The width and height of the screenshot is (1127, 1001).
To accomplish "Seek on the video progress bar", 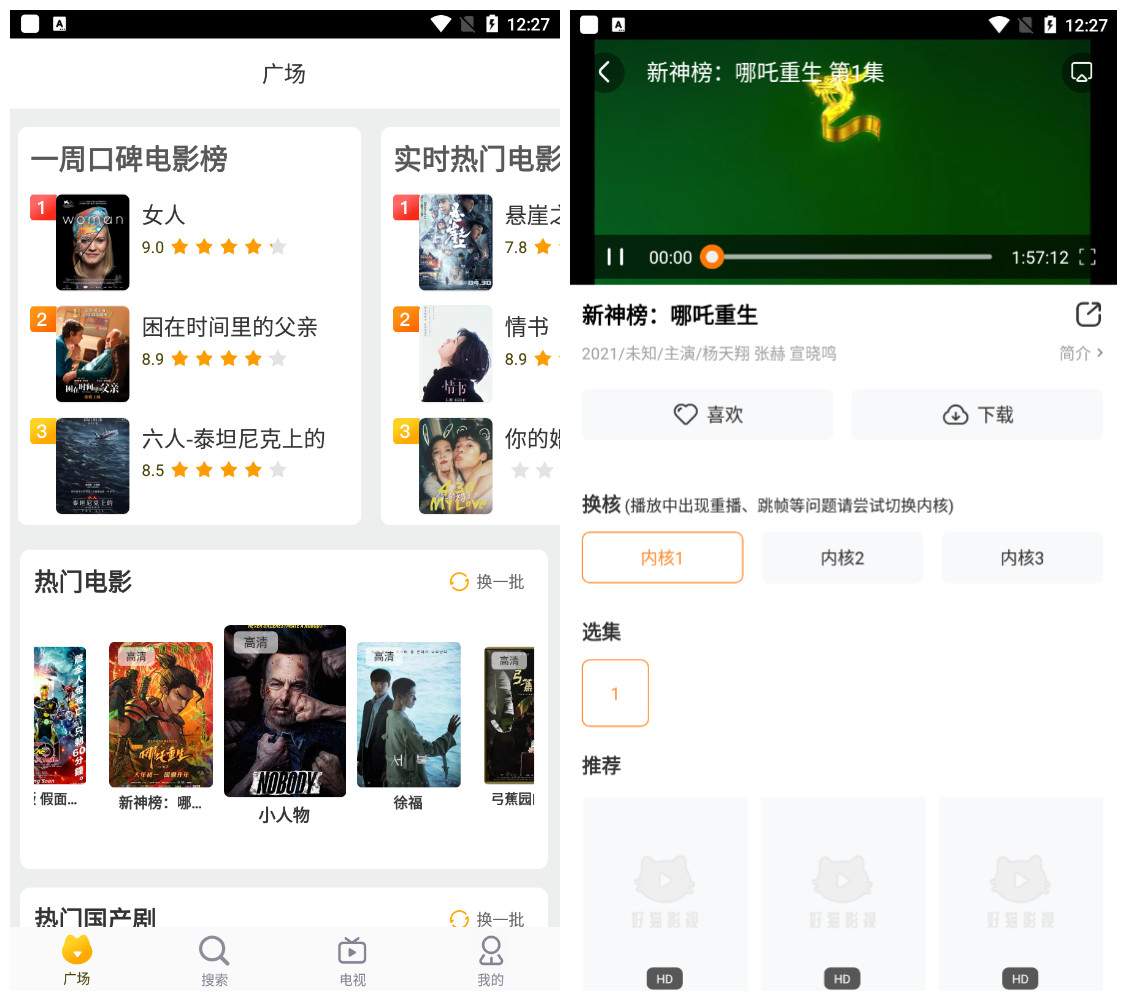I will (x=850, y=257).
